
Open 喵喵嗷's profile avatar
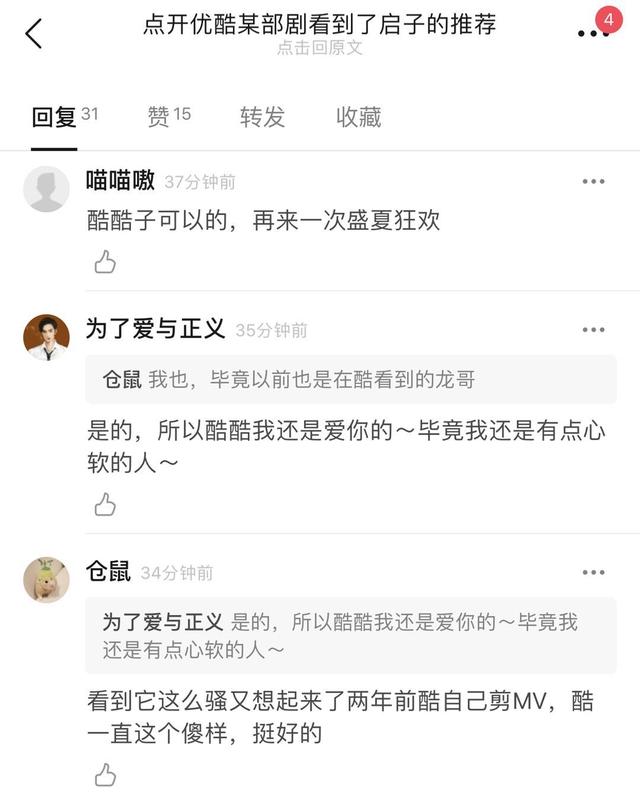46,188
